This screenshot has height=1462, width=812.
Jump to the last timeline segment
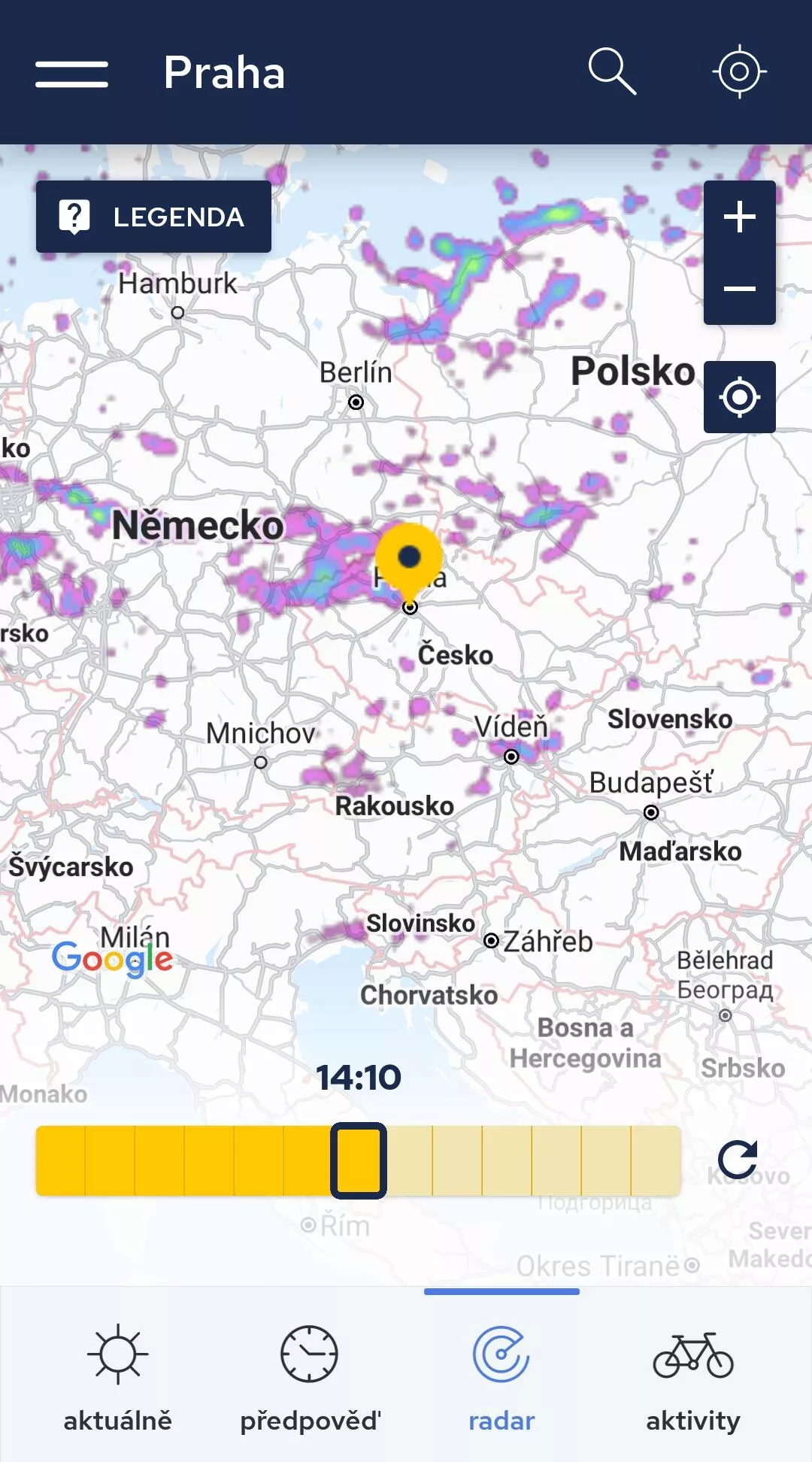pos(656,1160)
